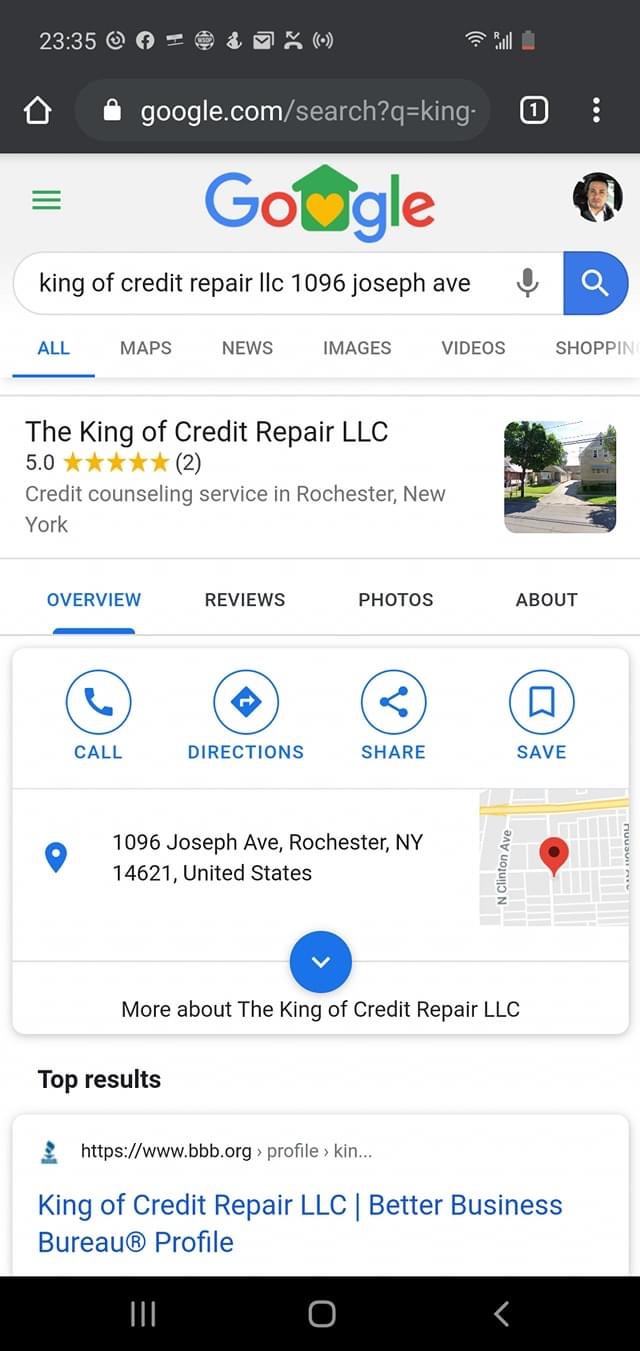This screenshot has height=1351, width=640.
Task: Open the business street view photo
Action: (560, 477)
